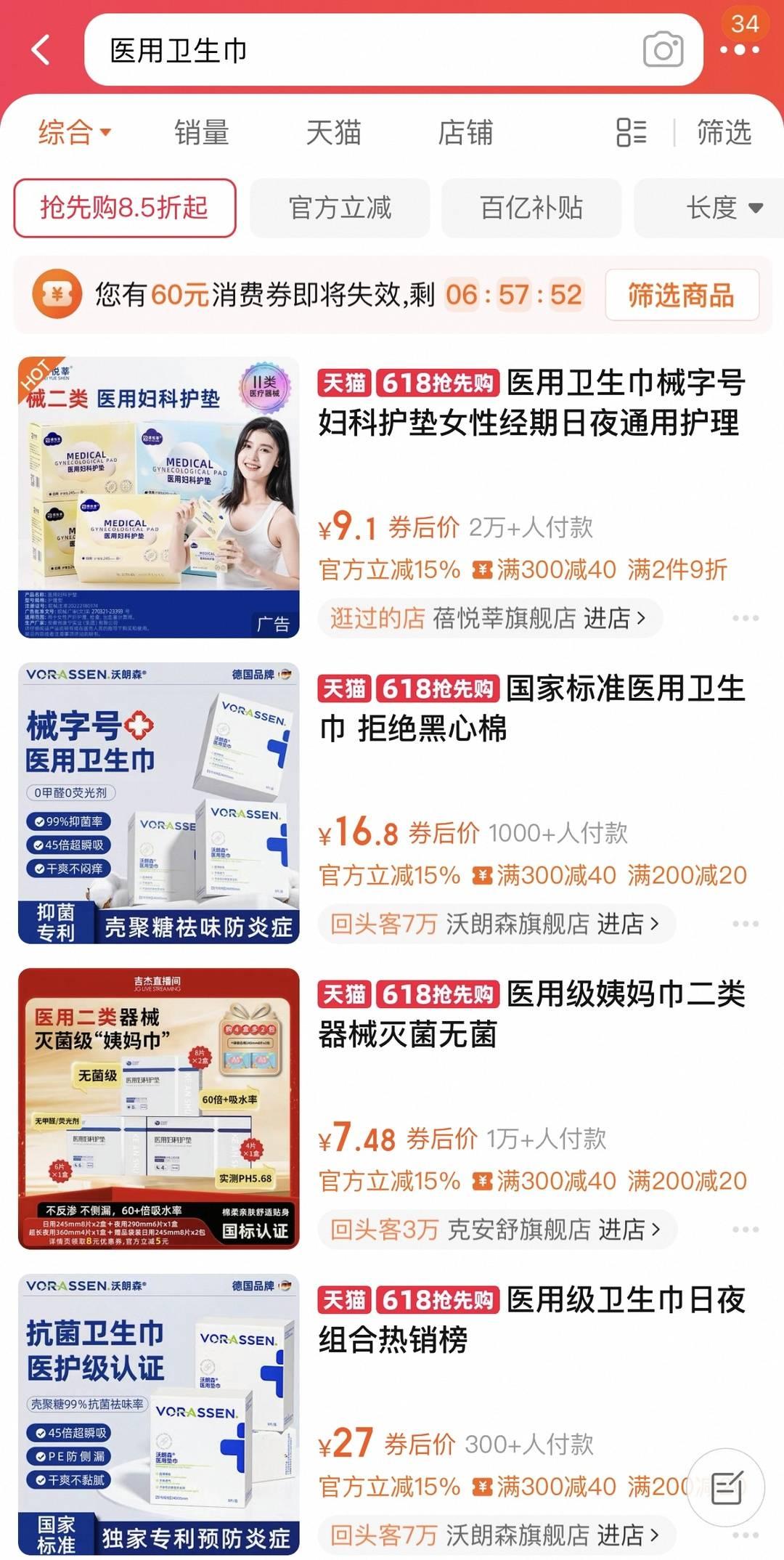Screen dimensions: 784x1560
Task: Sort results by 销量
Action: pyautogui.click(x=201, y=133)
